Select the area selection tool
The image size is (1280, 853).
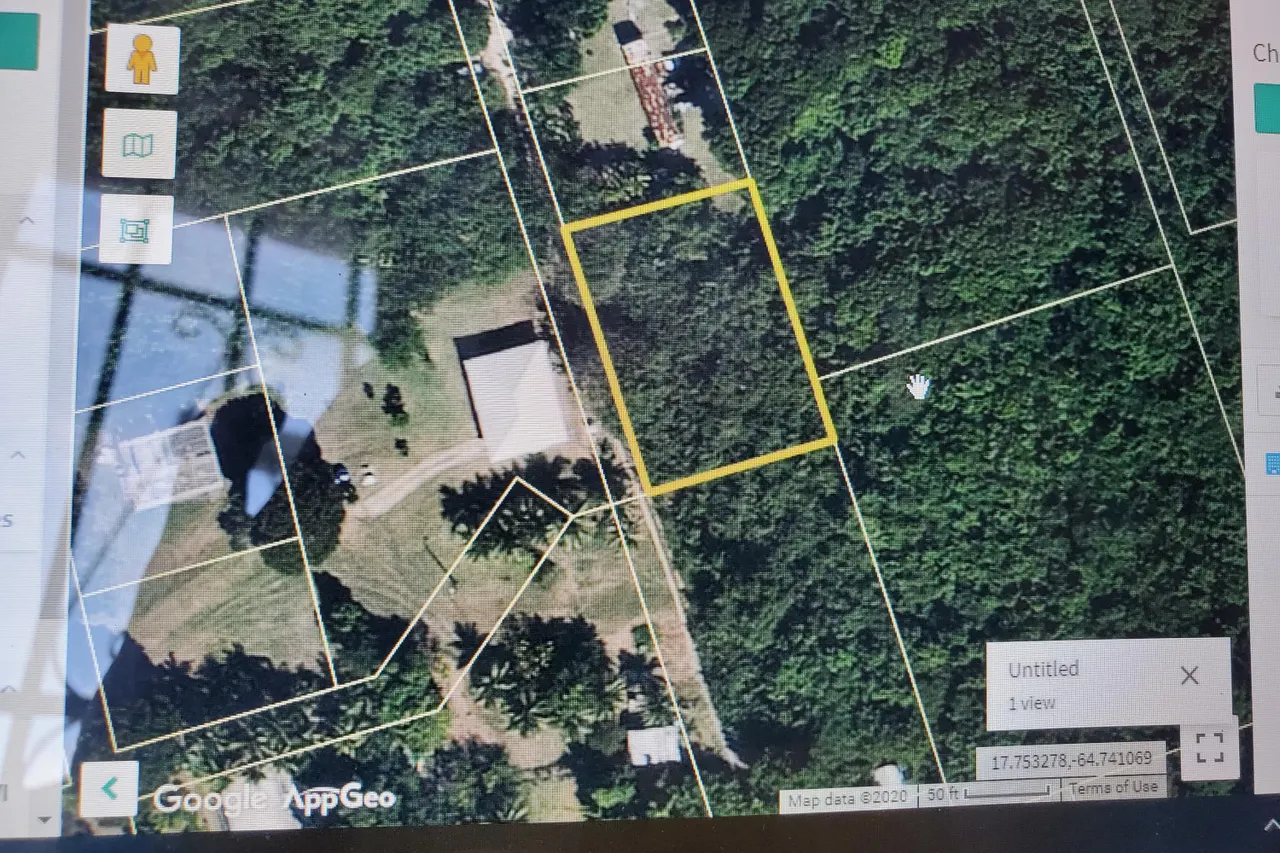click(x=135, y=229)
